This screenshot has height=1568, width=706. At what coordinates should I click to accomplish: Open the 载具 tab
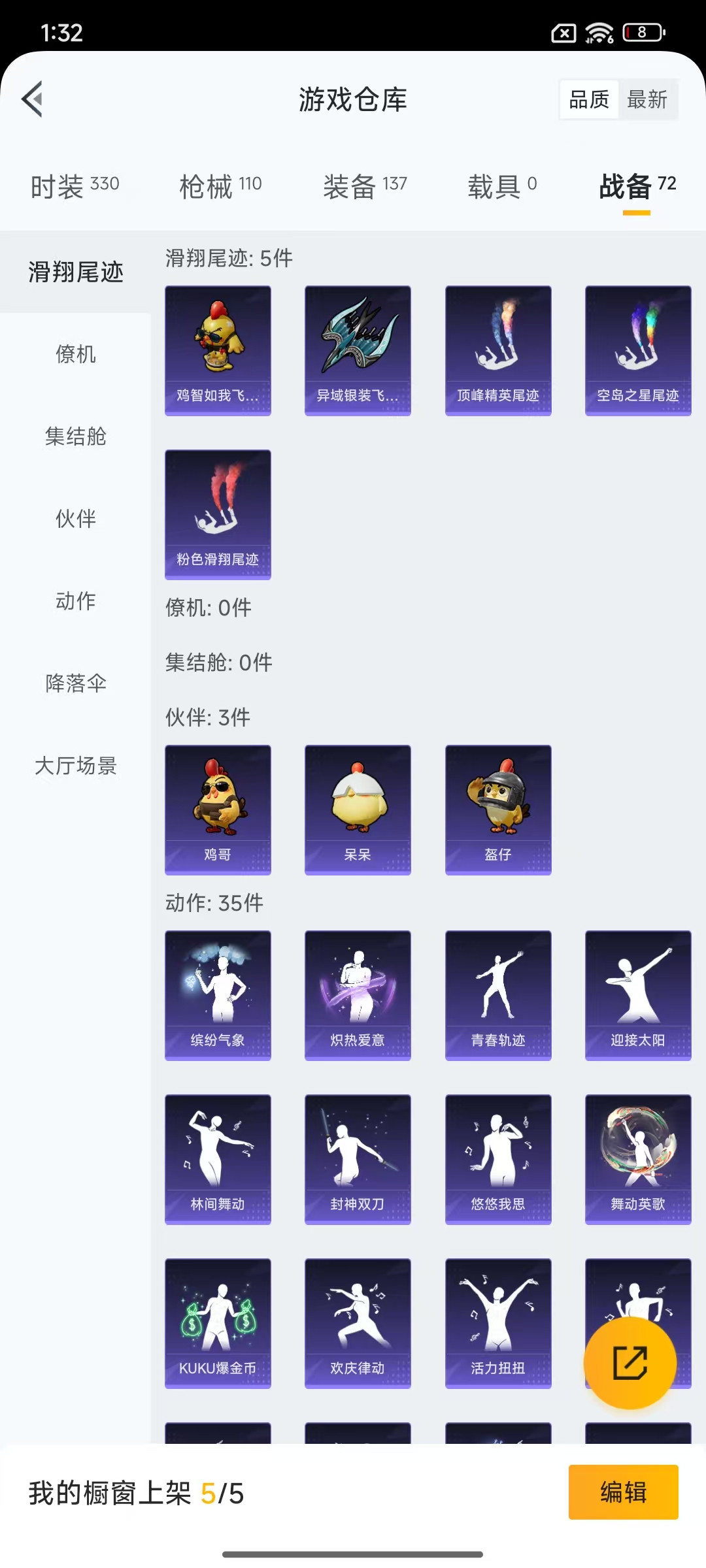click(502, 186)
